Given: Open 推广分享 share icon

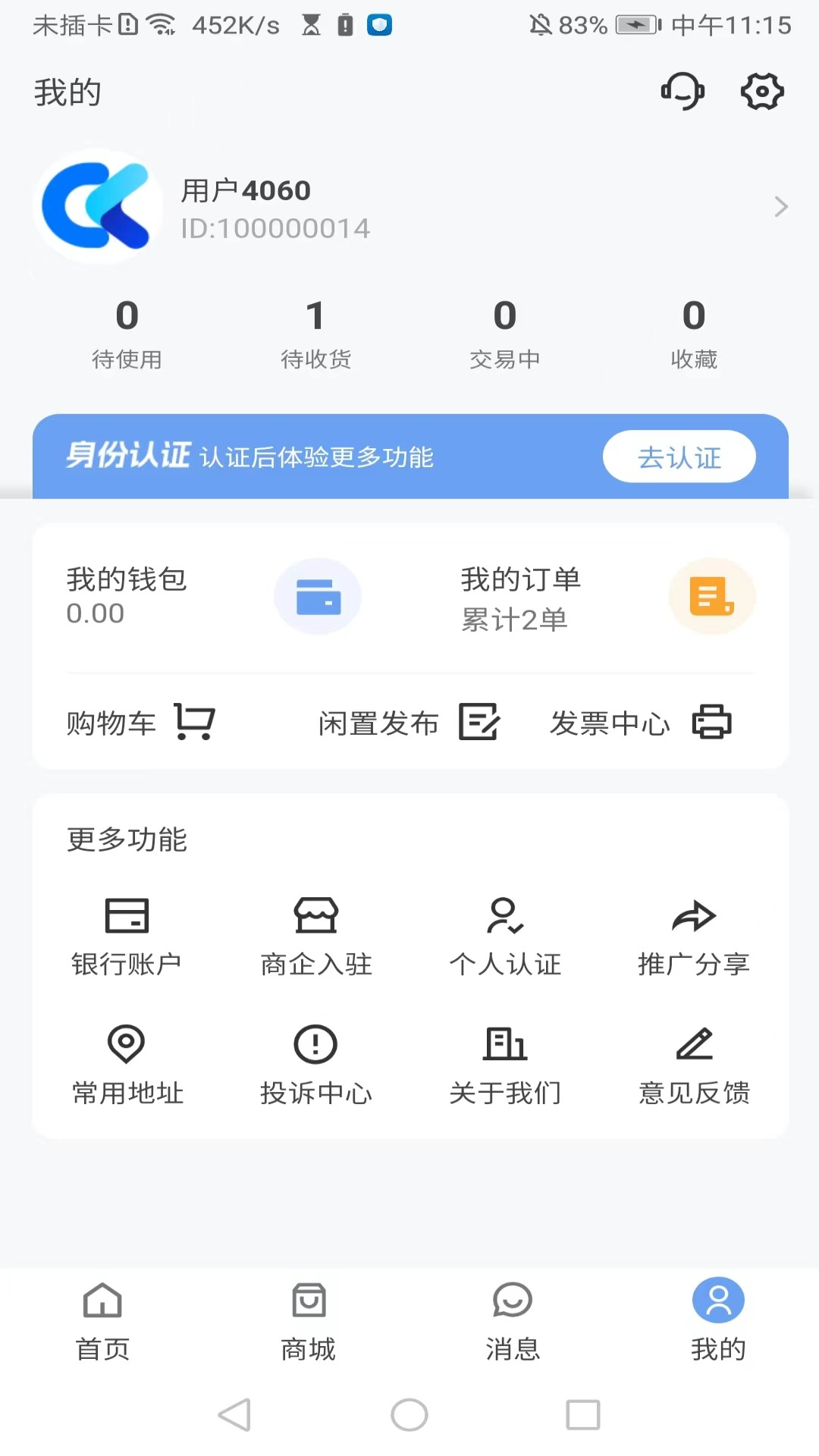Looking at the screenshot, I should coord(692,915).
